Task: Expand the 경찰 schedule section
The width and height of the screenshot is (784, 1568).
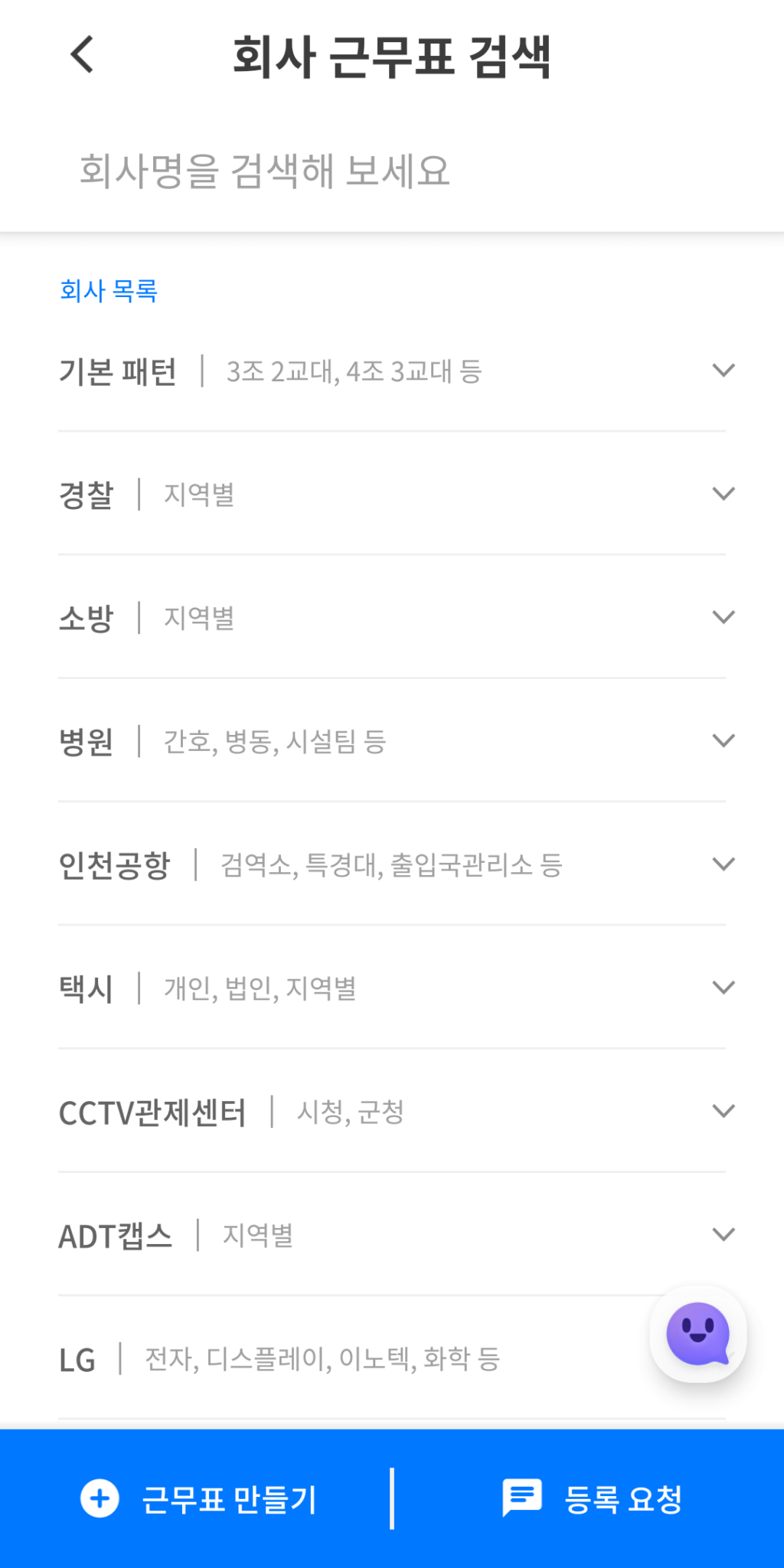Action: 724,494
